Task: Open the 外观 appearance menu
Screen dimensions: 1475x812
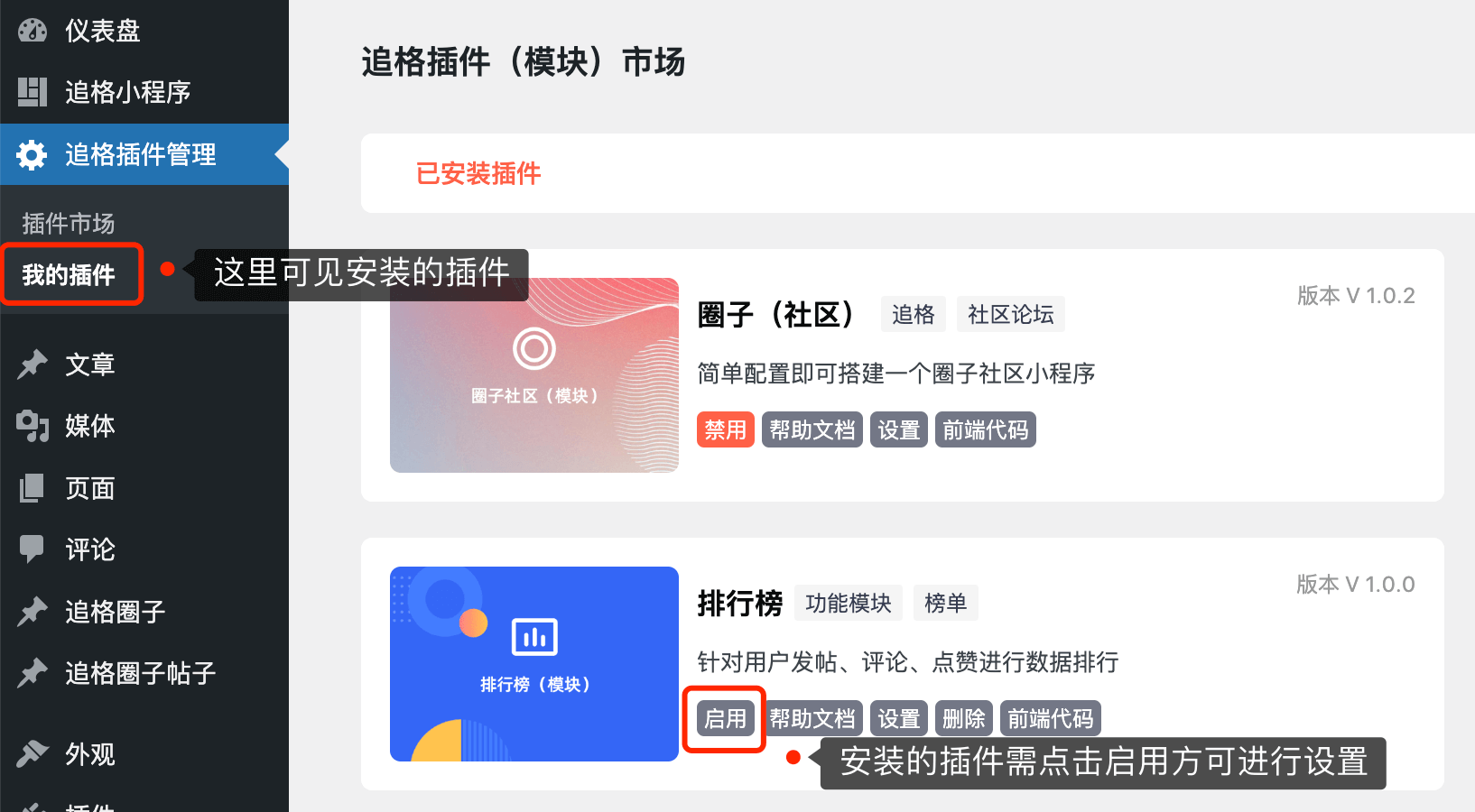Action: (x=89, y=753)
